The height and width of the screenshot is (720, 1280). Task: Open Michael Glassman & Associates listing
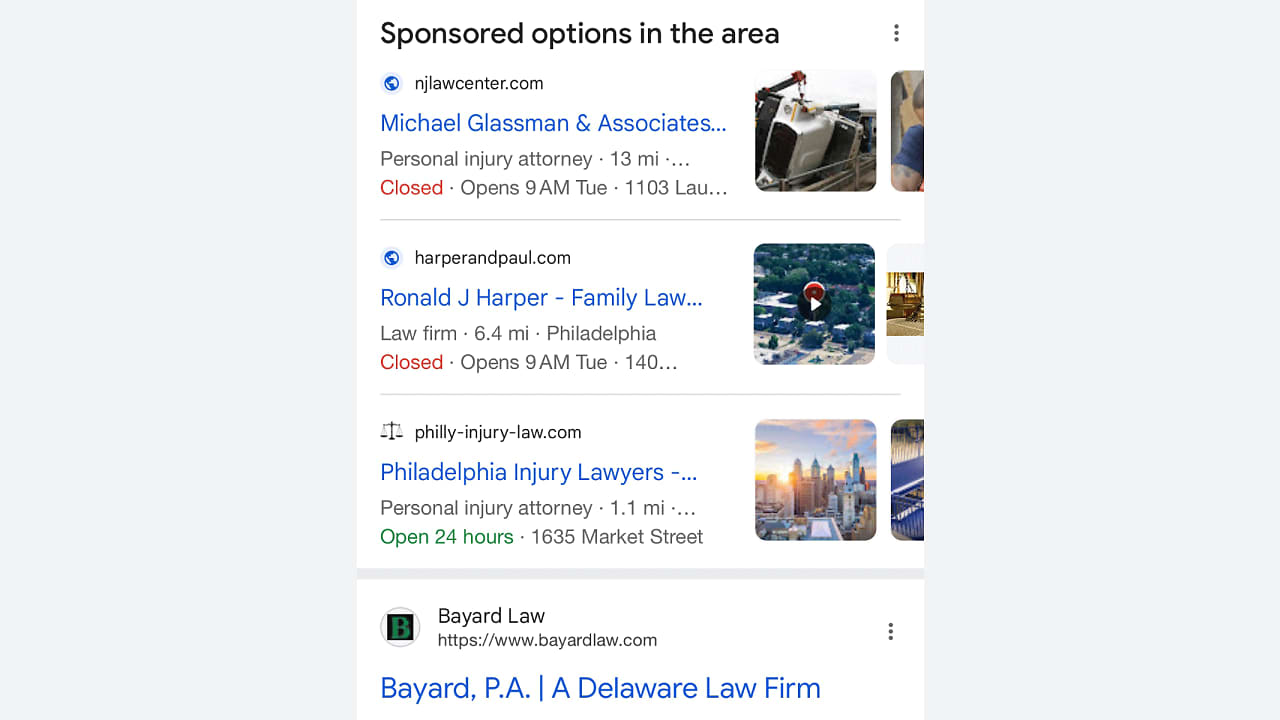coord(553,123)
